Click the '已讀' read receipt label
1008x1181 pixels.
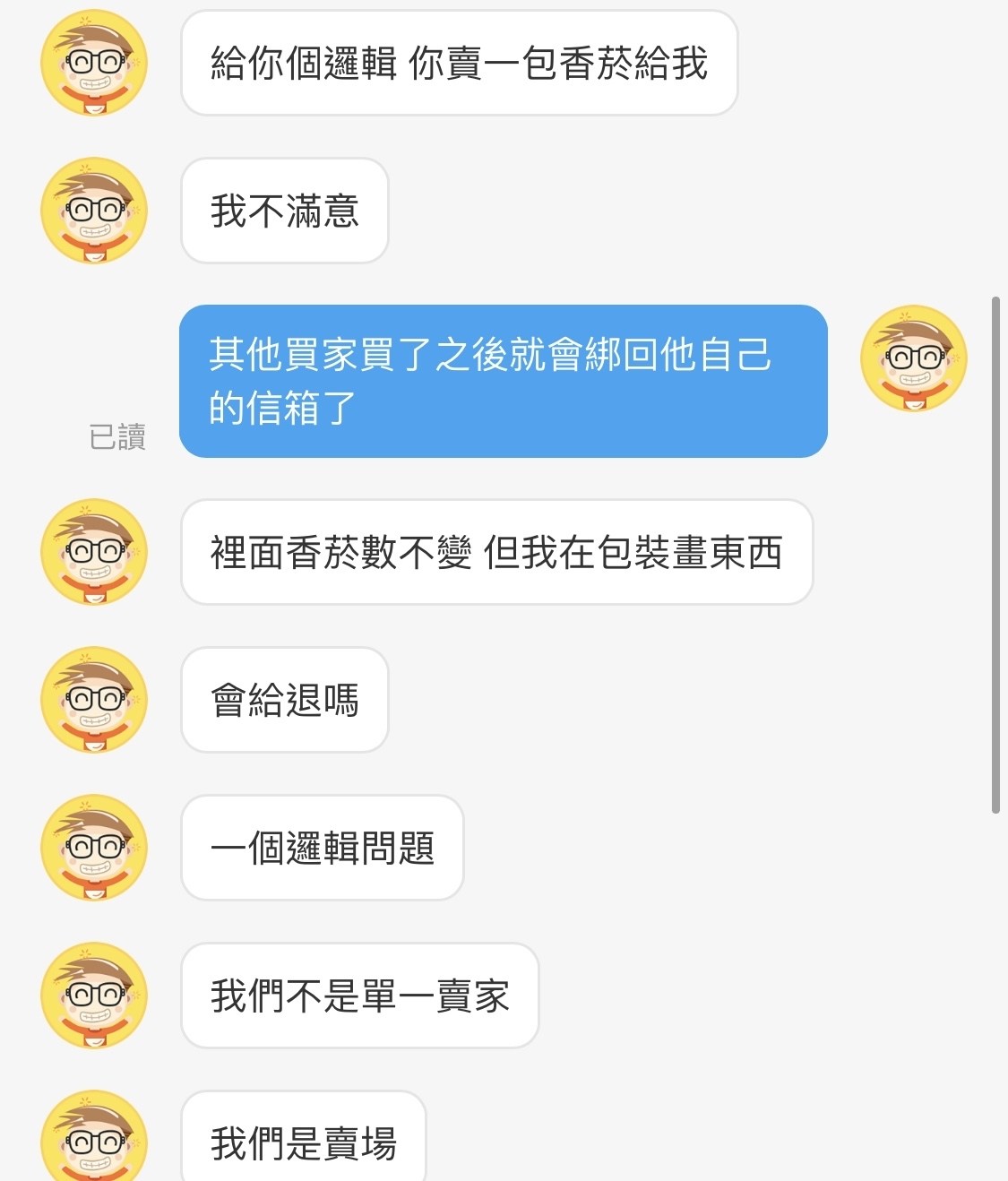point(117,436)
